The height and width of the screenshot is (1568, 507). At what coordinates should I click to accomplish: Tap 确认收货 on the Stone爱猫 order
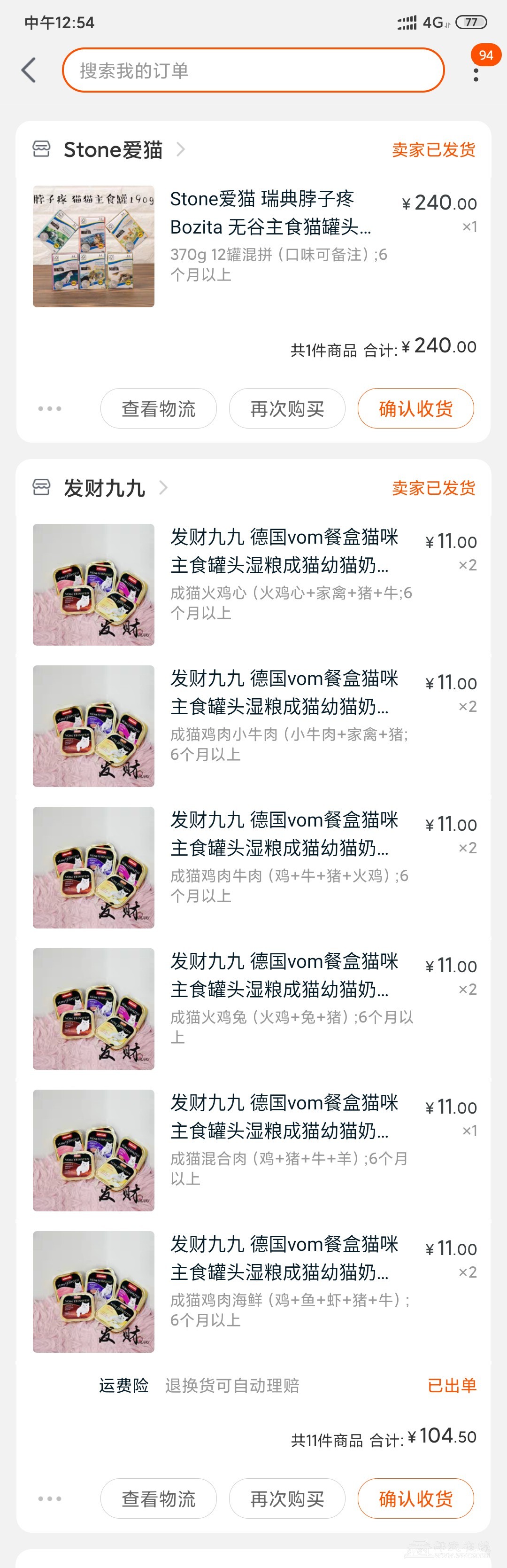pyautogui.click(x=415, y=408)
